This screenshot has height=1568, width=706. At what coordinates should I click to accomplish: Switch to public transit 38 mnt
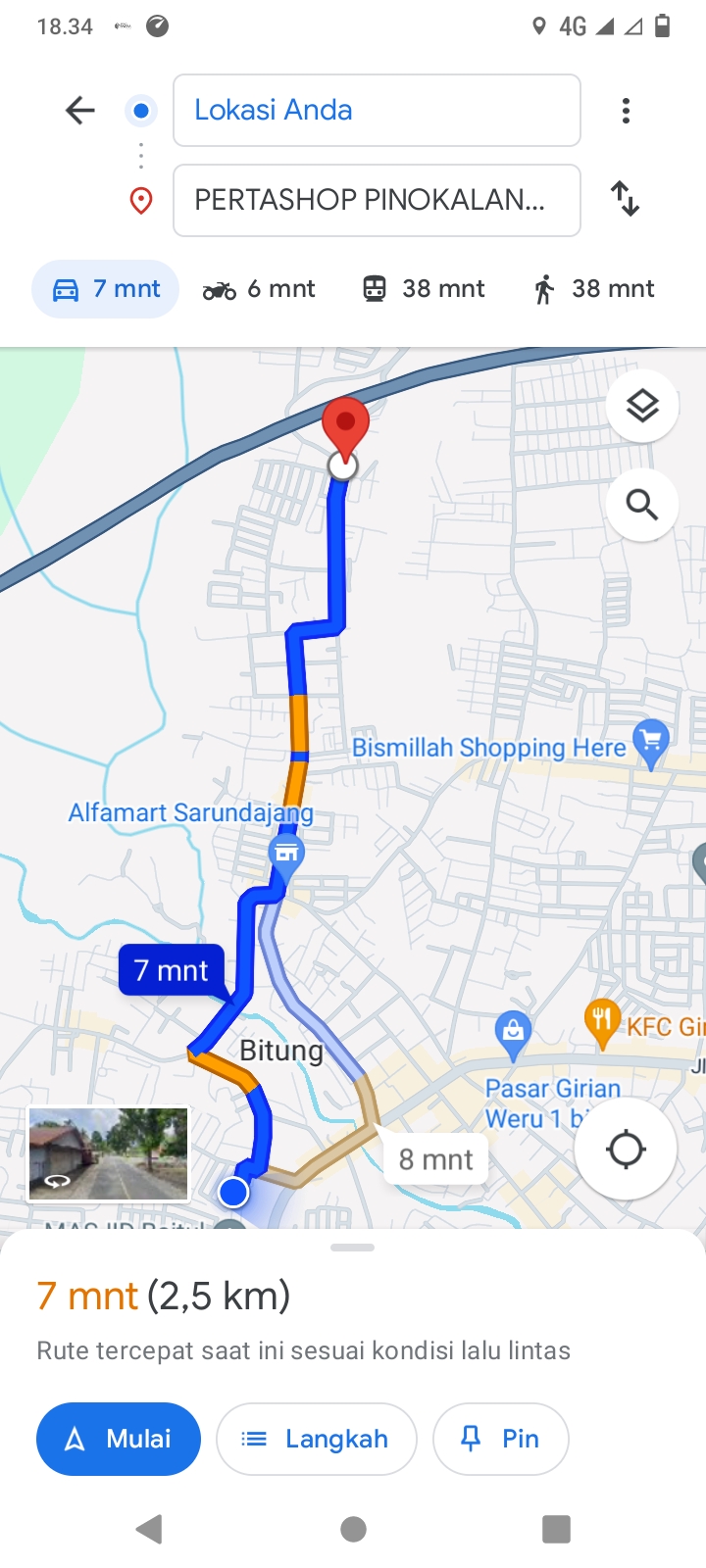tap(424, 289)
